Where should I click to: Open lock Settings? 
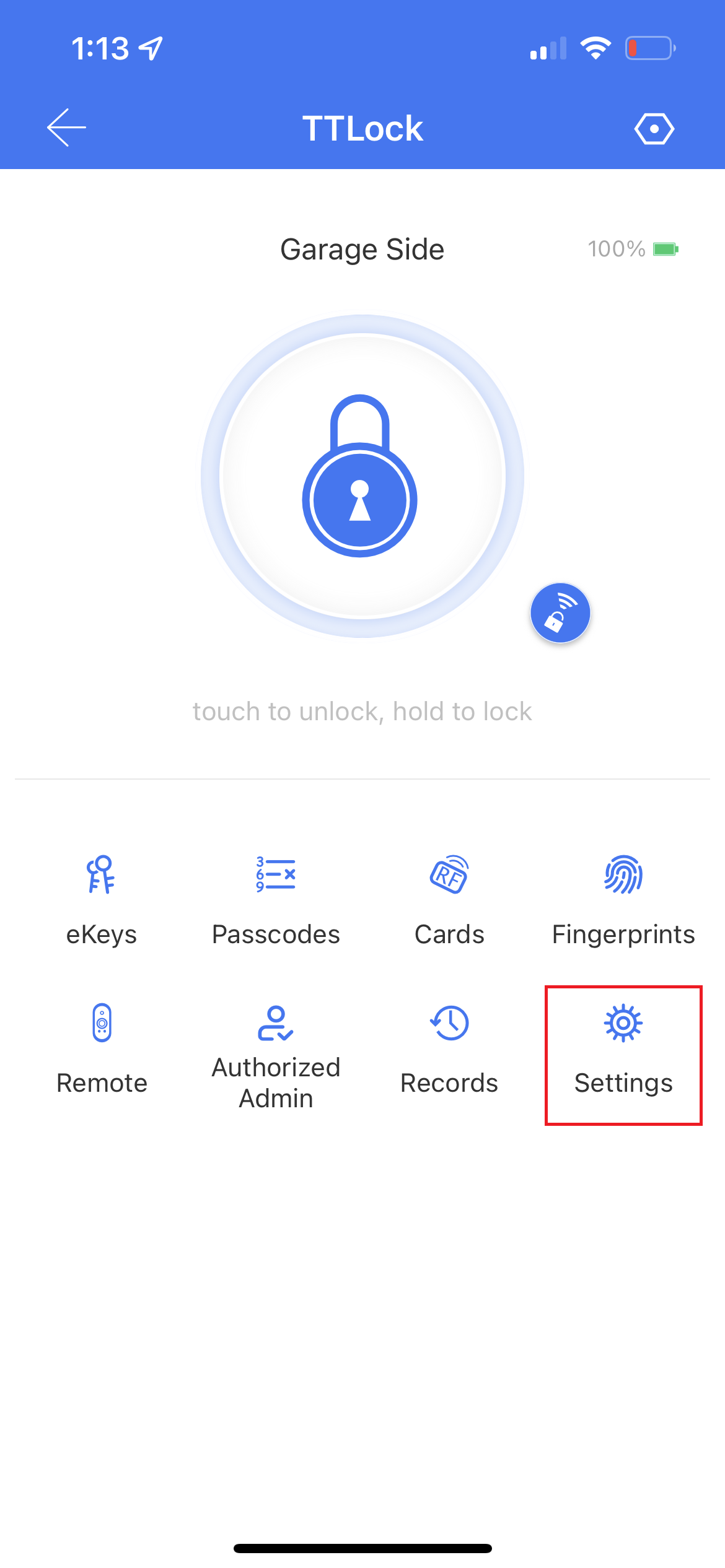tap(623, 1054)
